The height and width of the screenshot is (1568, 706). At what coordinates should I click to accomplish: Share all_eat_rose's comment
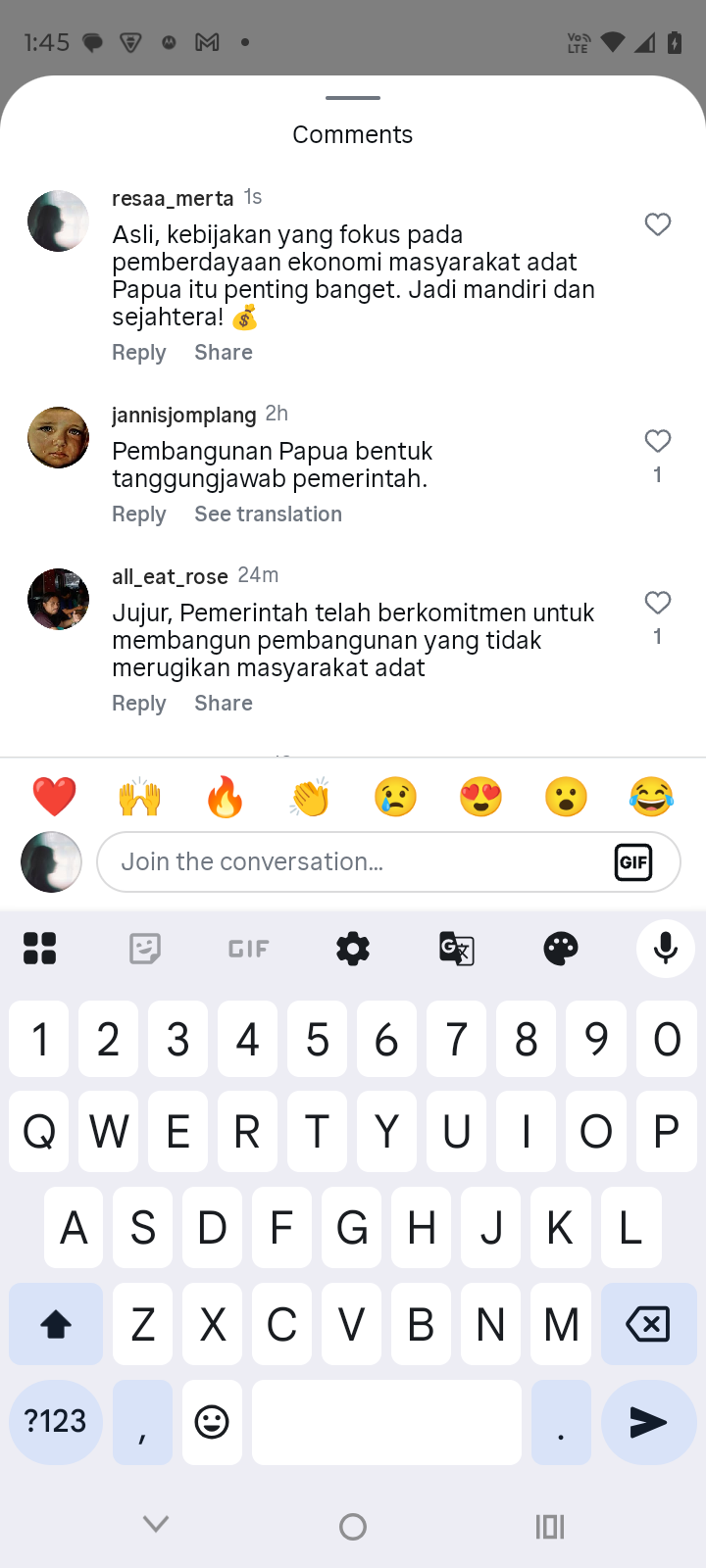coord(224,704)
